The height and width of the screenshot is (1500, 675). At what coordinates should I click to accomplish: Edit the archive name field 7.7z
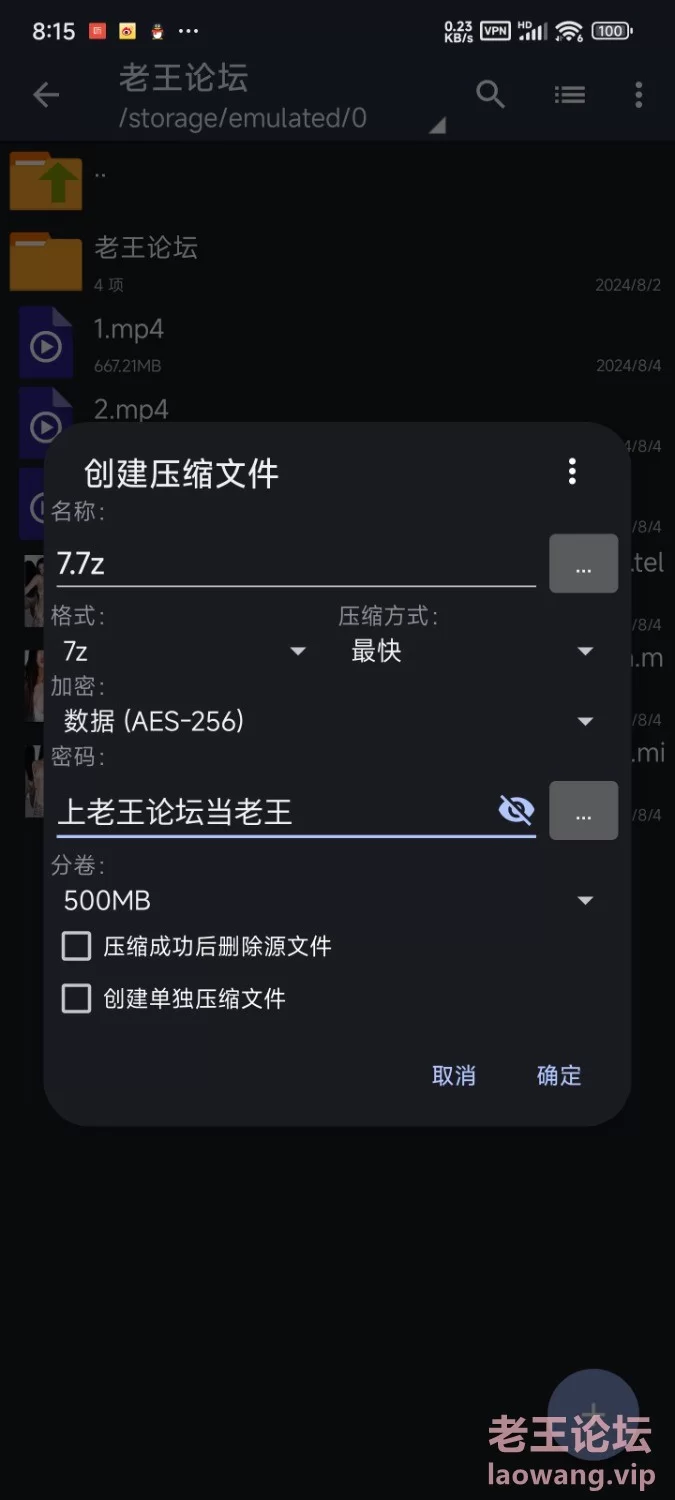coord(295,564)
